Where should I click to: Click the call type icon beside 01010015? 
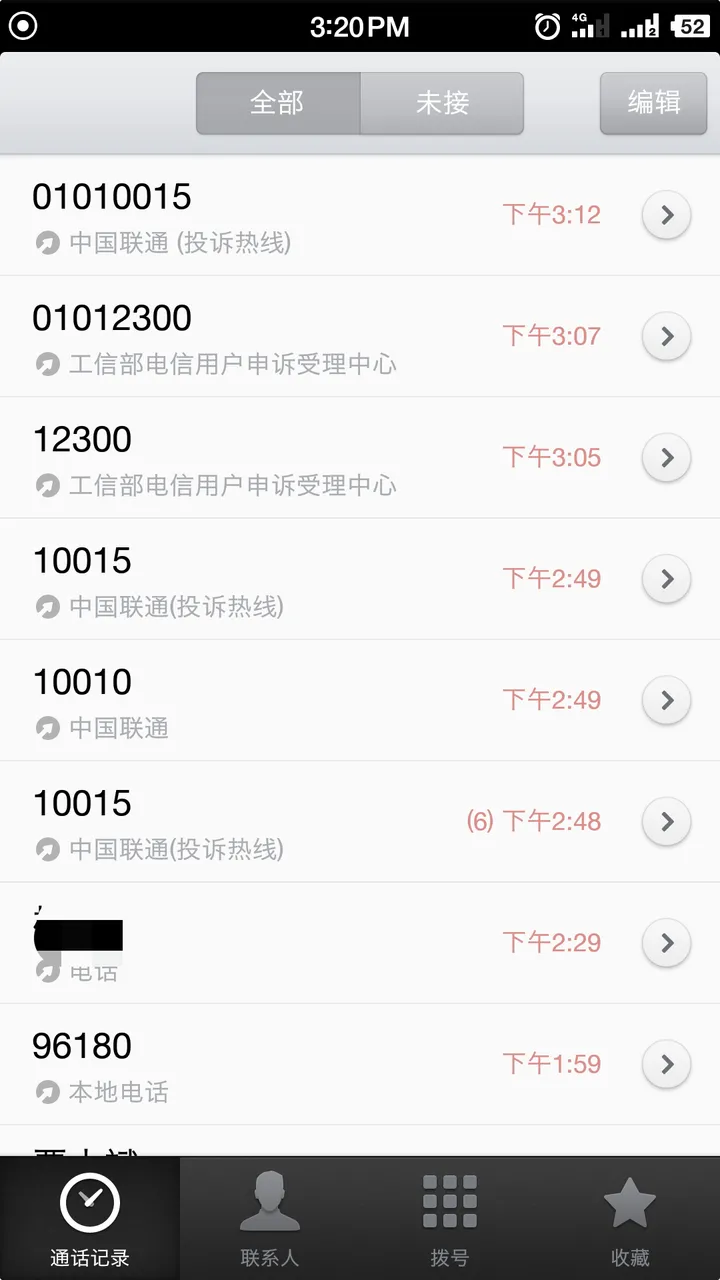tap(46, 243)
